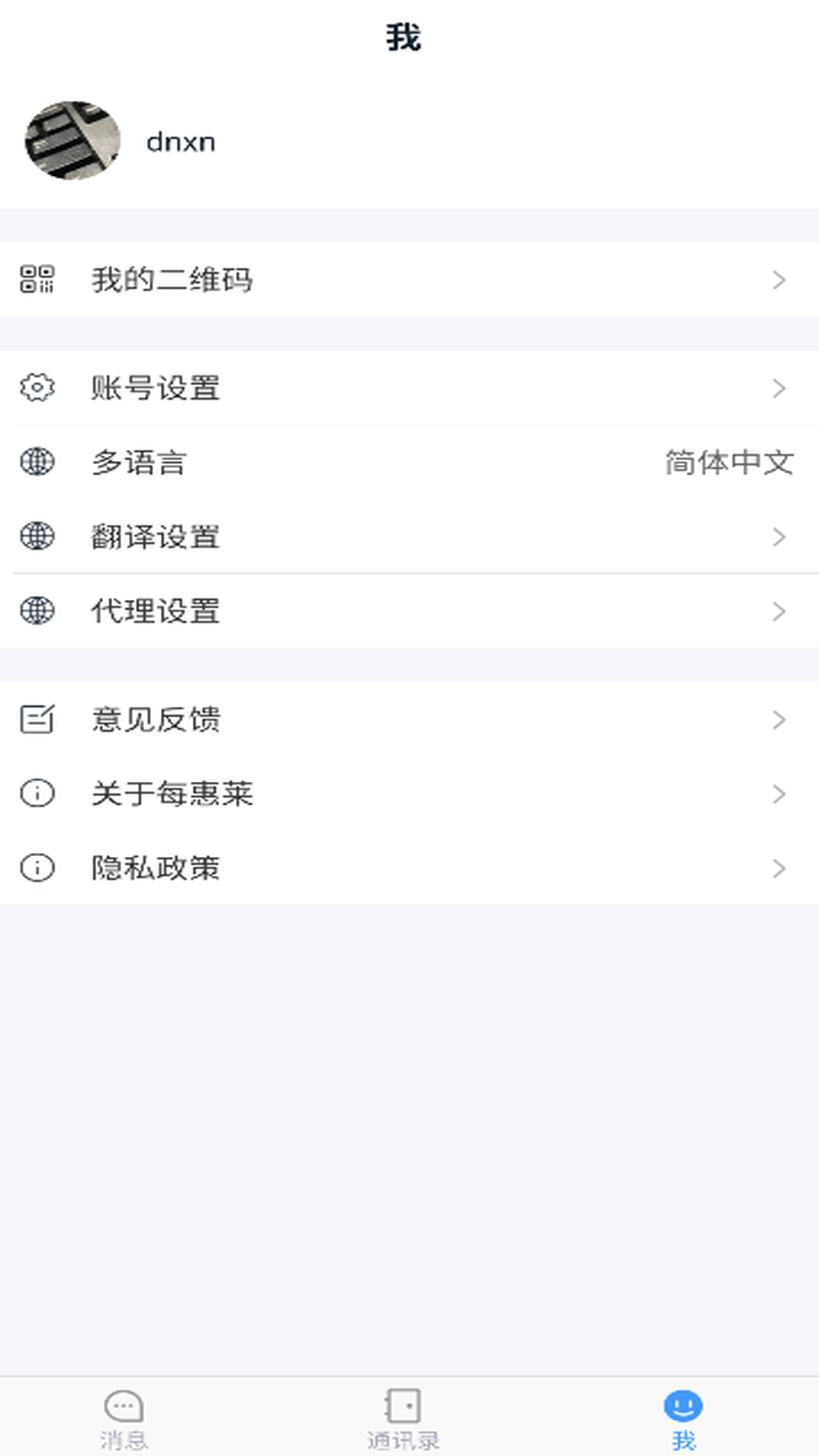
Task: Open 账号设置 account settings
Action: (409, 388)
